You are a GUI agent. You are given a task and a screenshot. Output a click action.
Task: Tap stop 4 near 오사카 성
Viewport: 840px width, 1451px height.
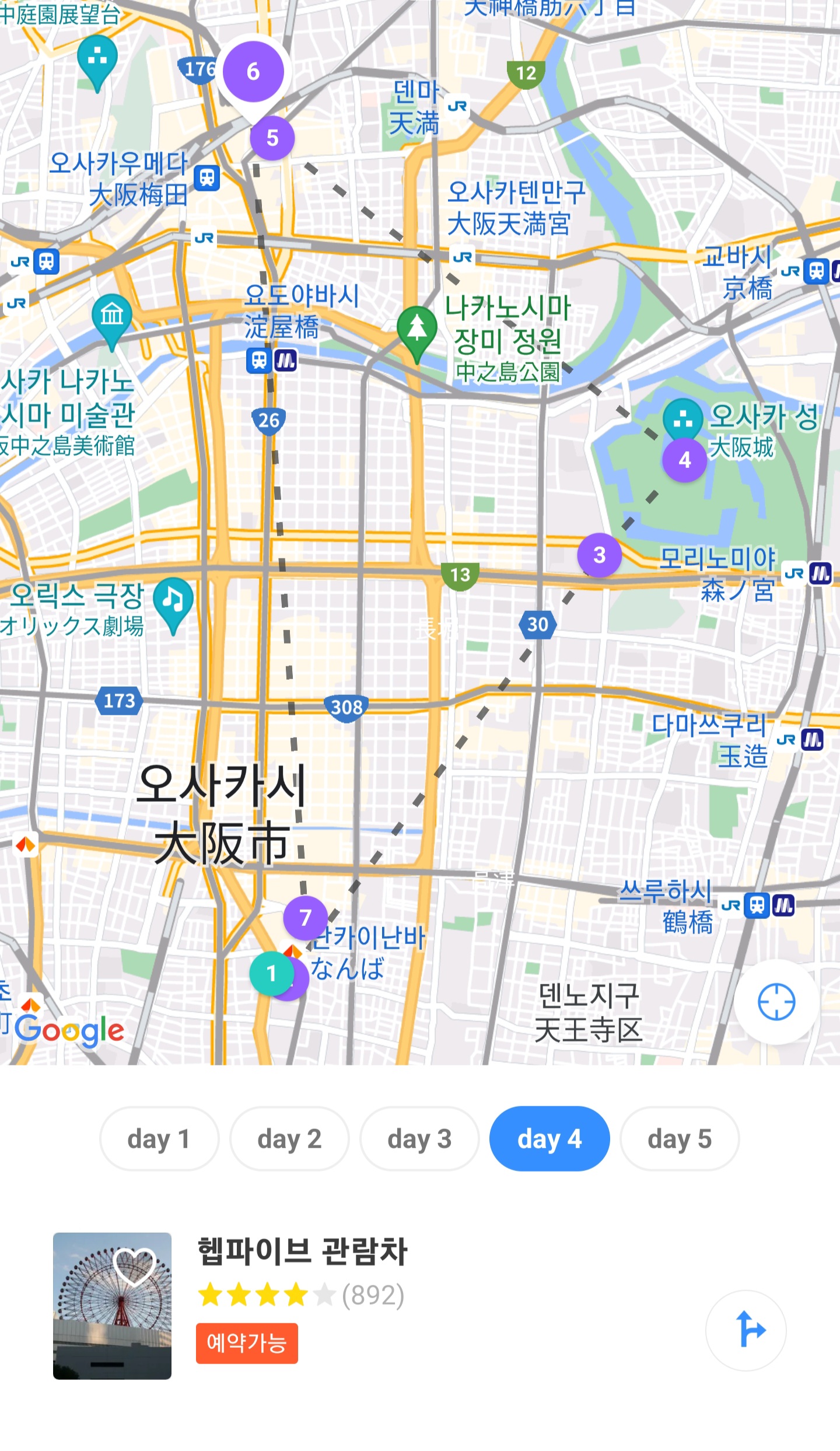tap(685, 460)
